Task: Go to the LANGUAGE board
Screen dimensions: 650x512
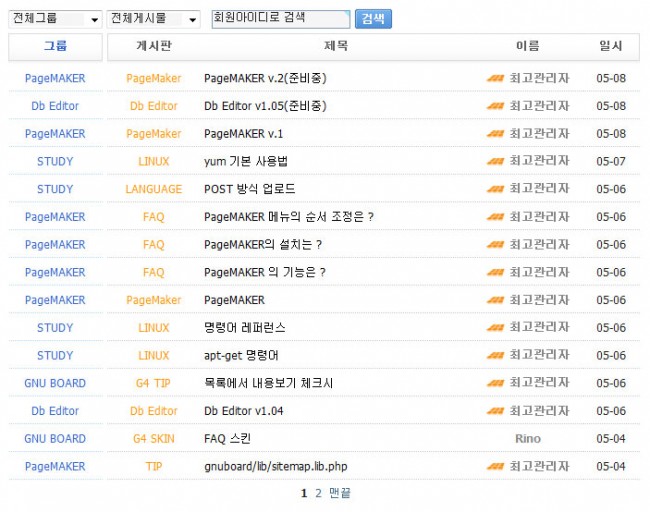Action: click(153, 189)
